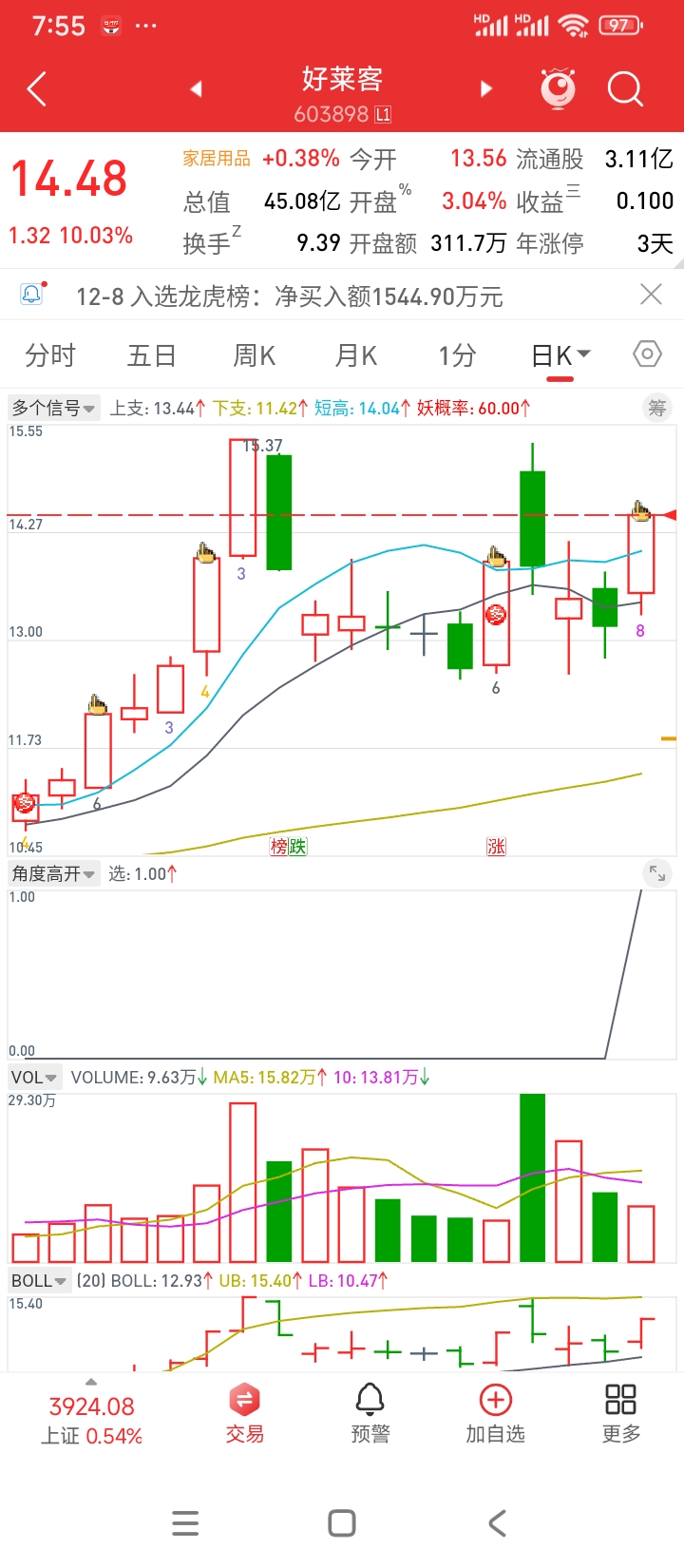Tap the back arrow to exit stock page
The image size is (684, 1568).
click(x=36, y=88)
